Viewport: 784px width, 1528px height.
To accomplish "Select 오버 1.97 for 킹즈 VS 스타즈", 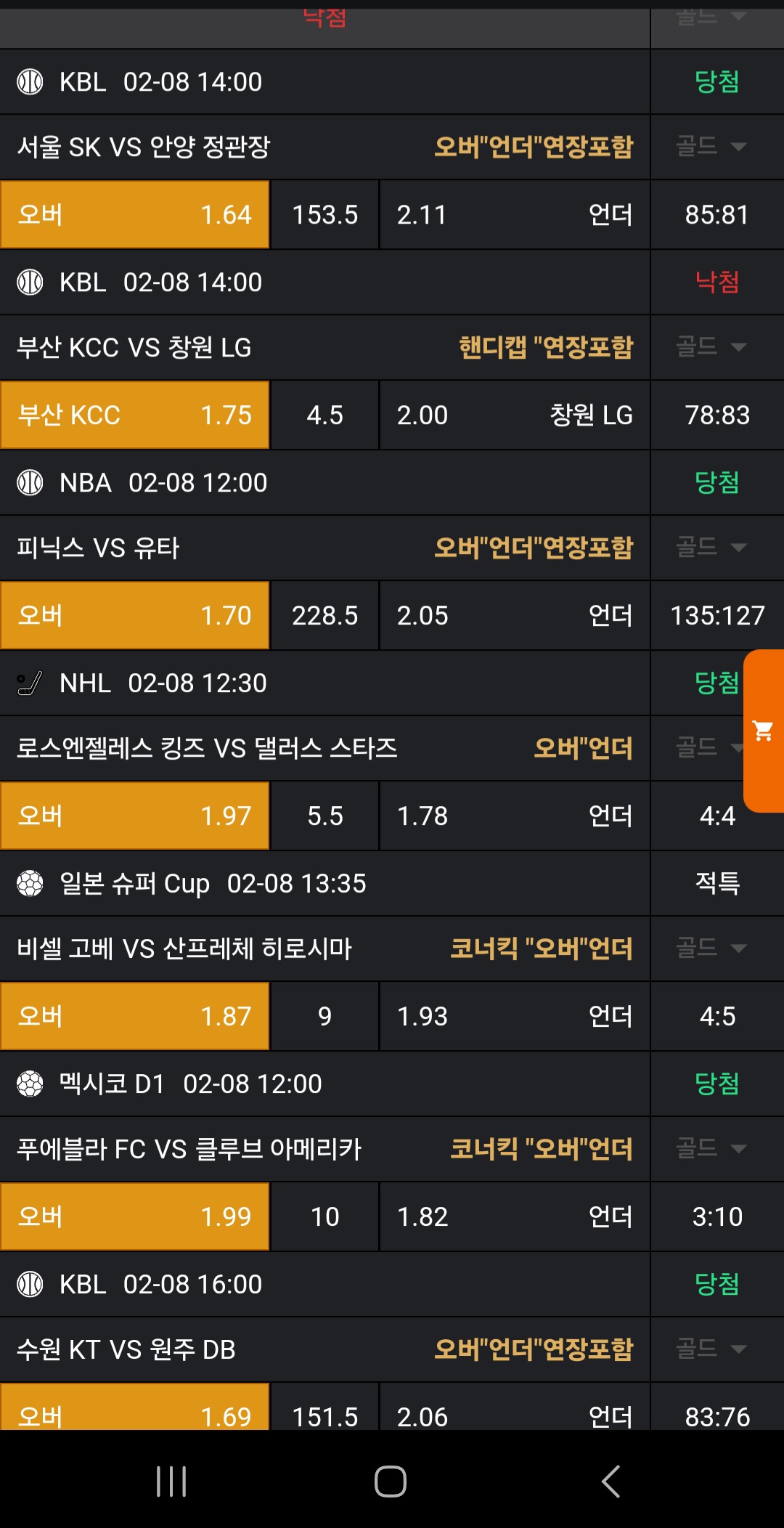I will click(x=135, y=816).
